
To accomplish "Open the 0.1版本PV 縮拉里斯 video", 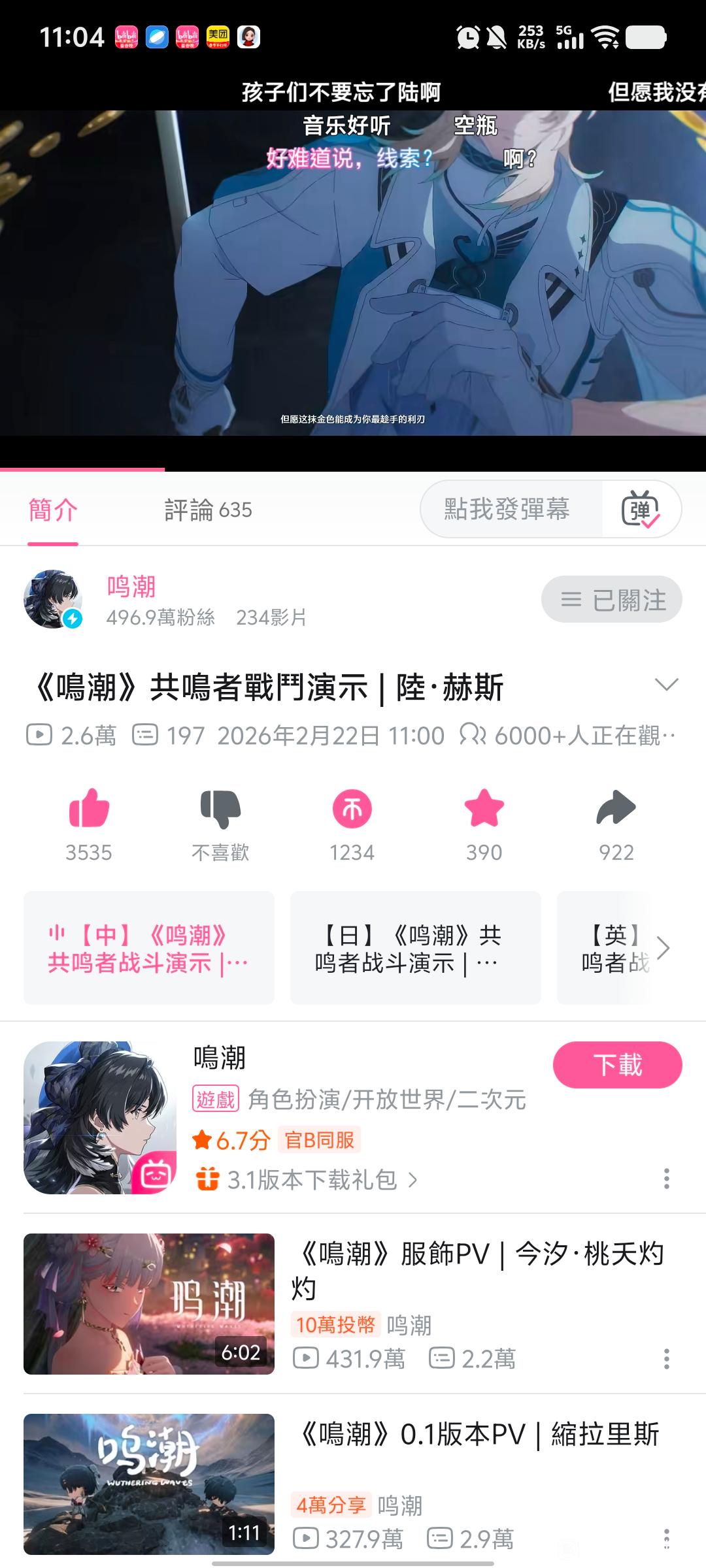I will pyautogui.click(x=477, y=1435).
